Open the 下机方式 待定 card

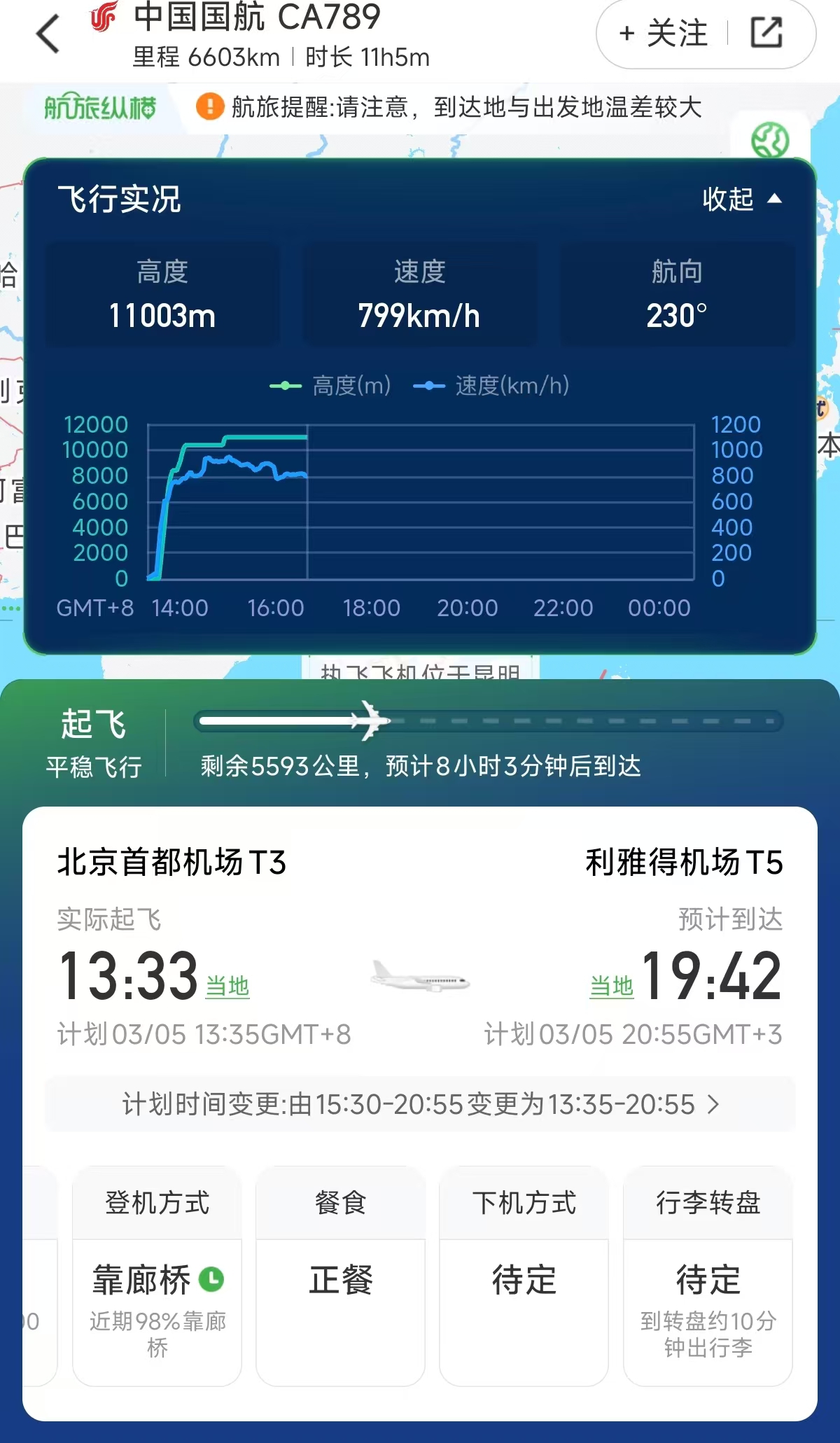(x=524, y=1276)
